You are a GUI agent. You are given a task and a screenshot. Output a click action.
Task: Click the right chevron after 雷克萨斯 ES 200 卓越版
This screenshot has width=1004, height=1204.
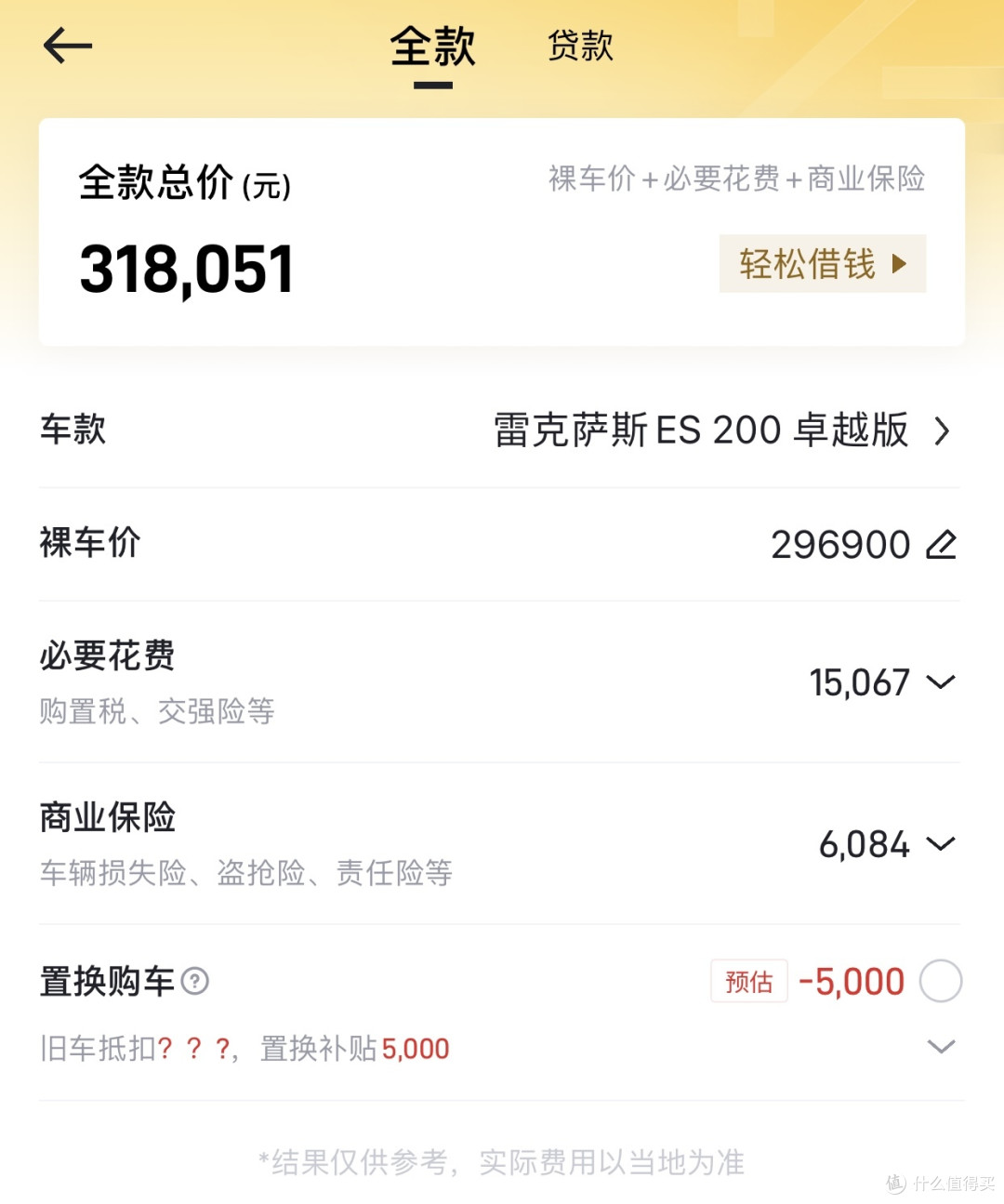(943, 431)
